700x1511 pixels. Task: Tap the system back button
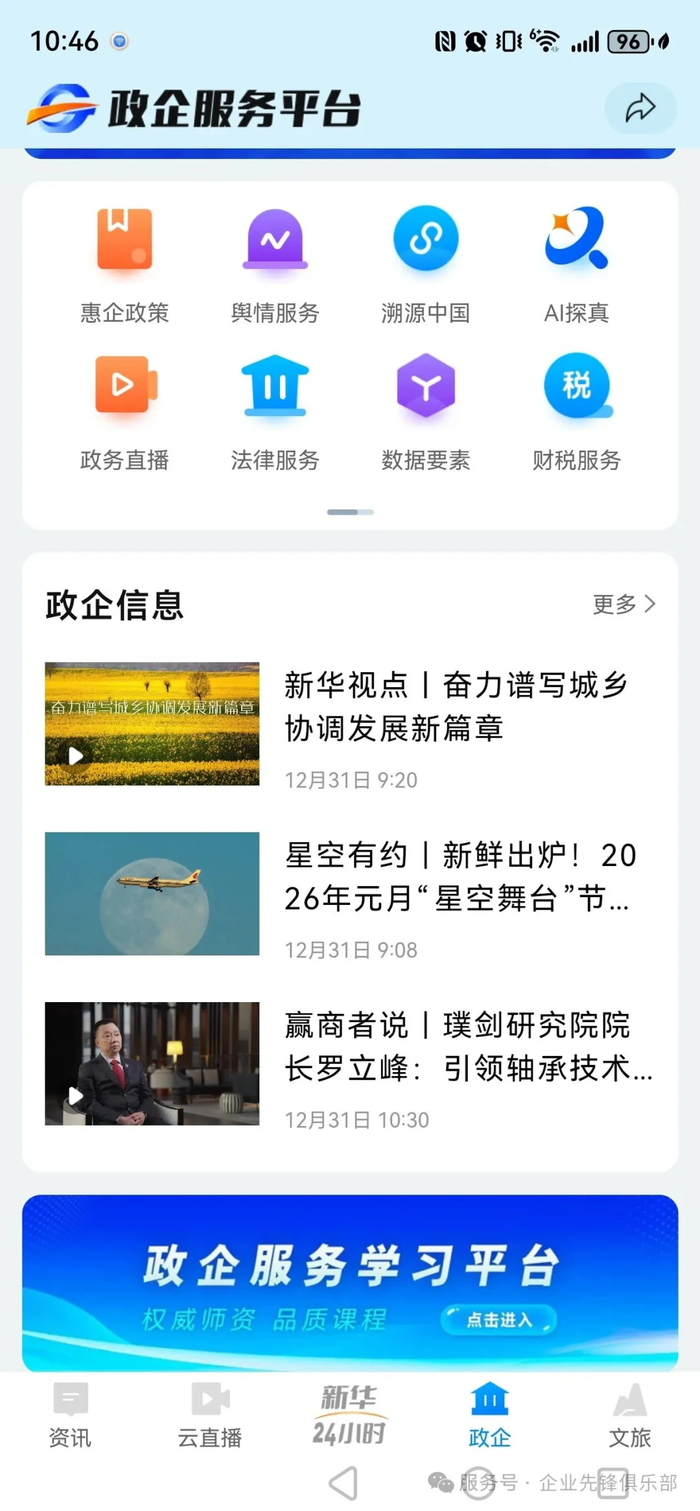tap(343, 1484)
